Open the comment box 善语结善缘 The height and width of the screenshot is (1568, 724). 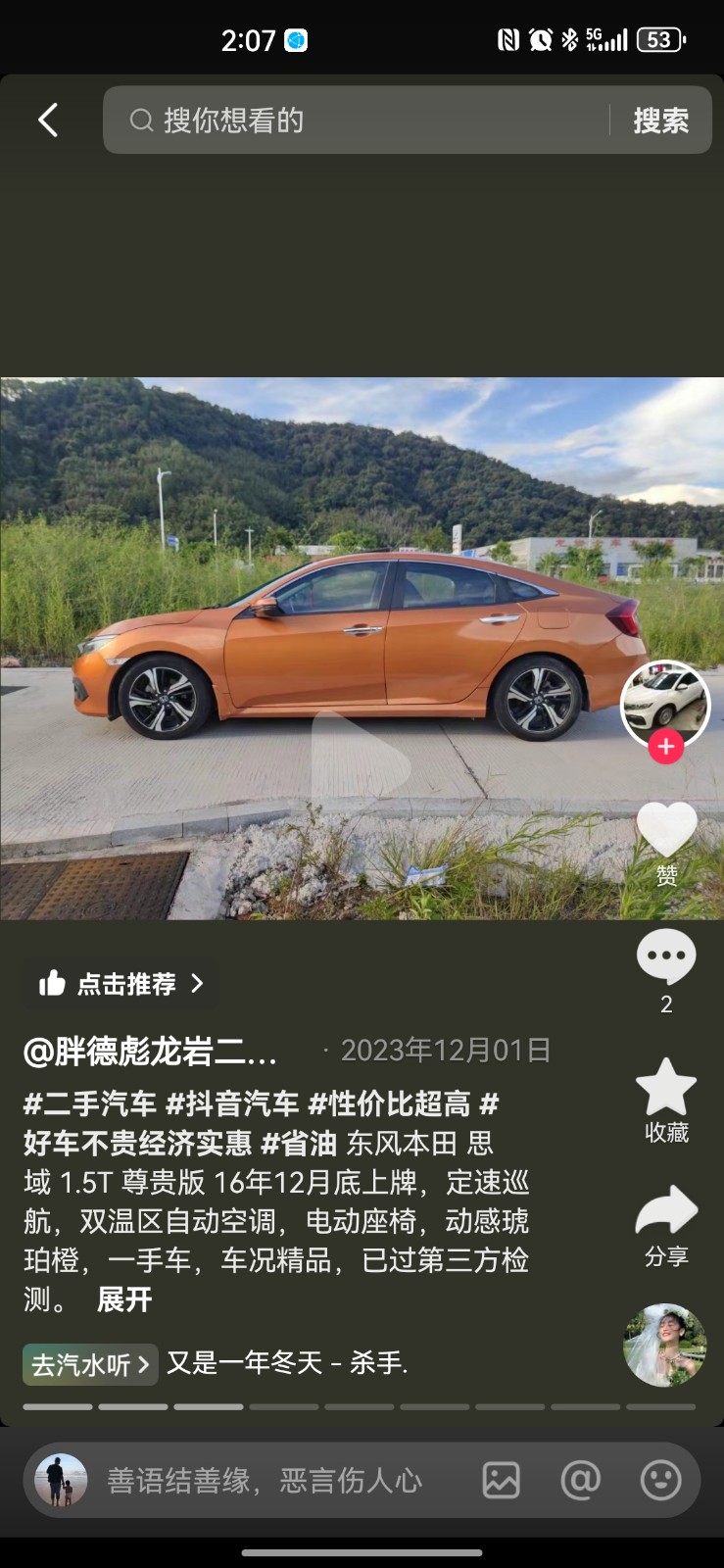[265, 1480]
